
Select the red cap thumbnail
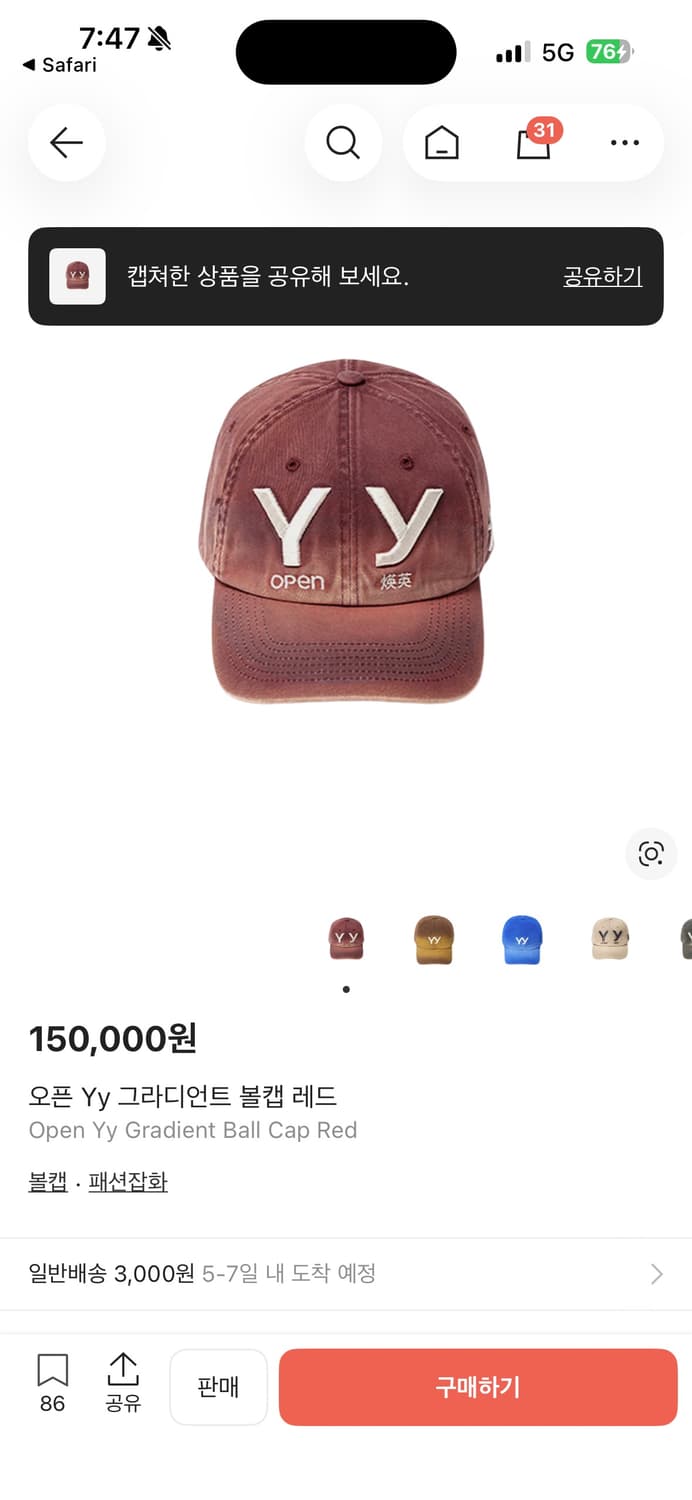[346, 939]
